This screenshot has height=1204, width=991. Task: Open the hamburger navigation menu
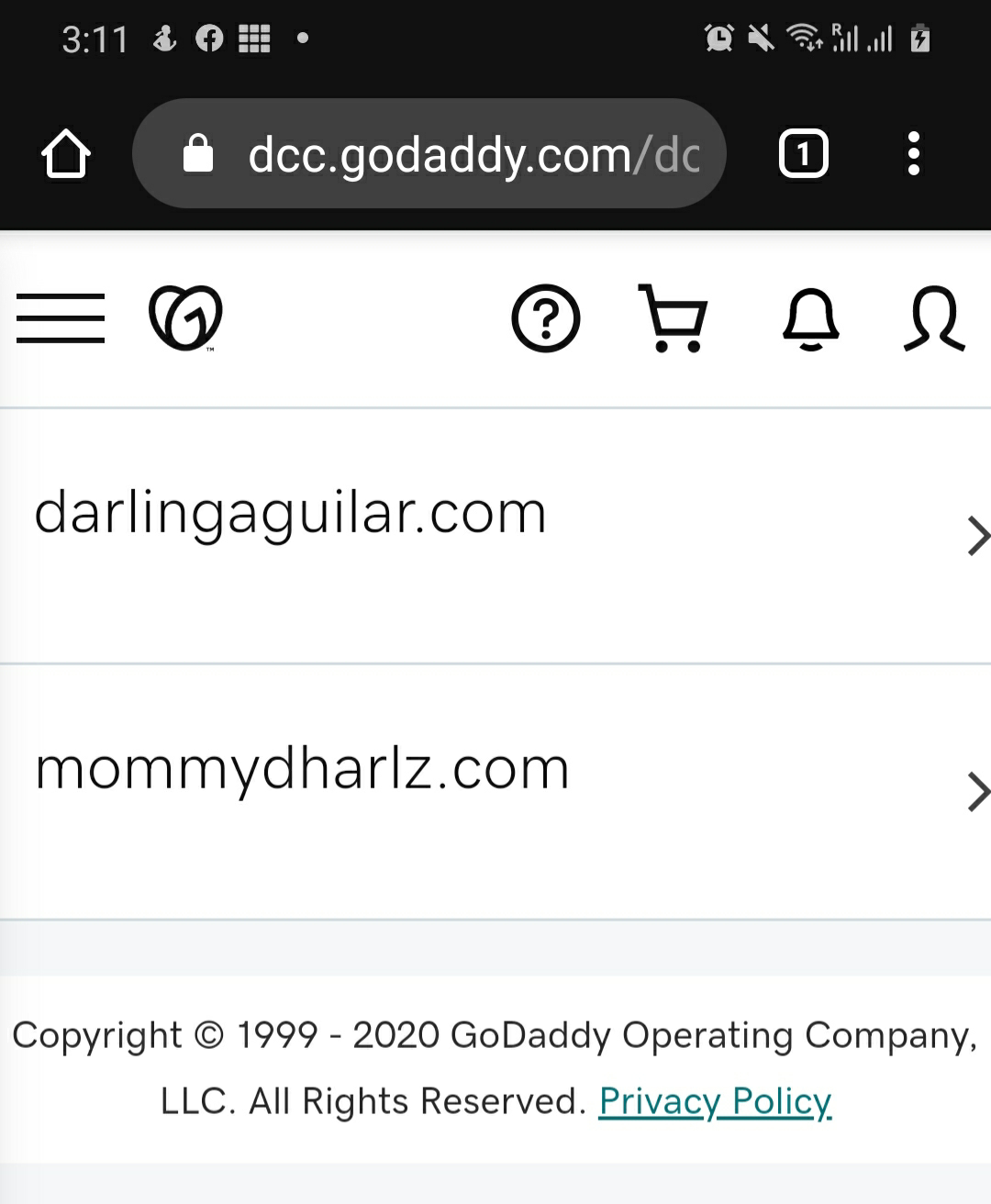(61, 318)
